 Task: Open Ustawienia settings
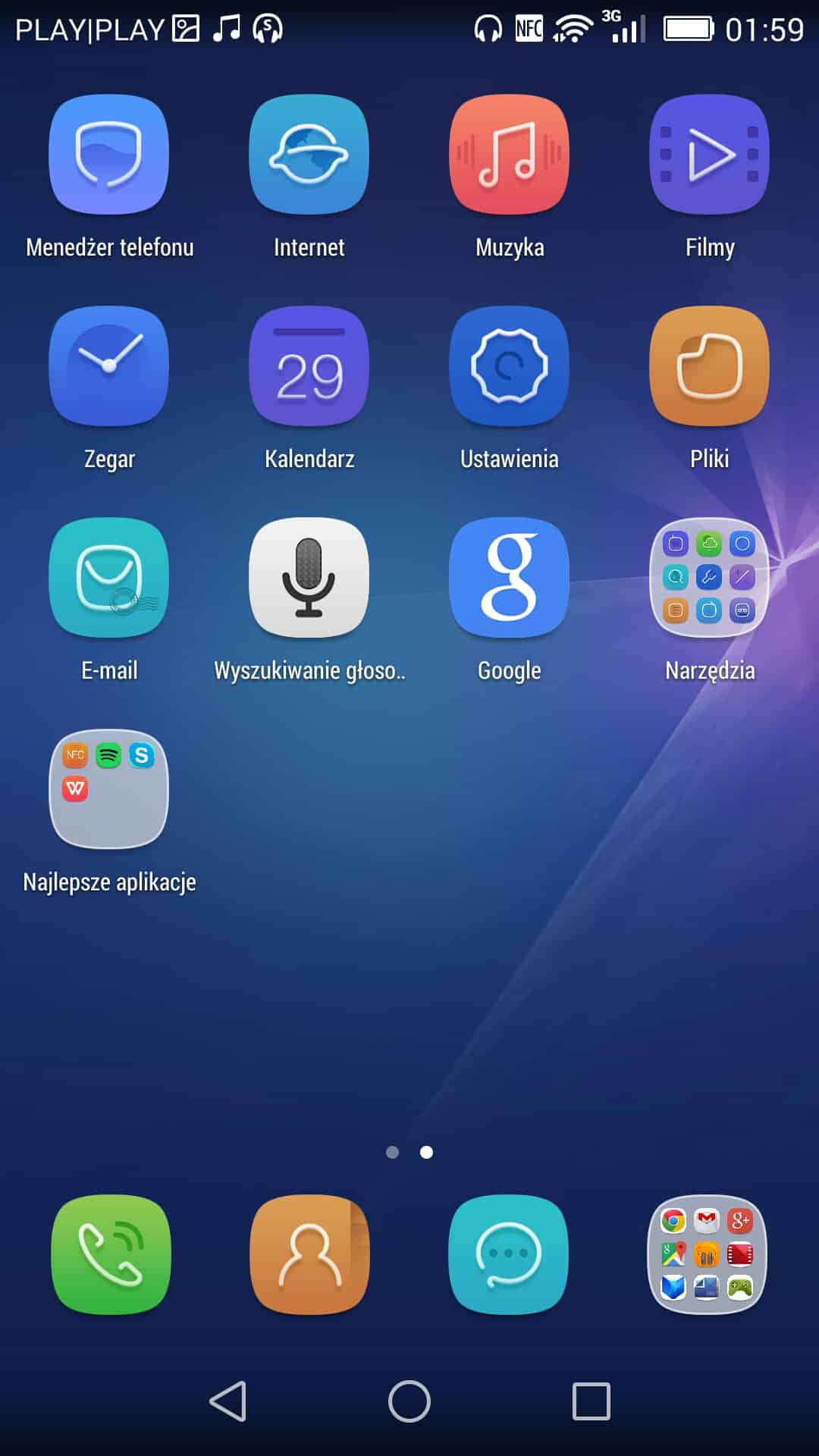pyautogui.click(x=510, y=366)
